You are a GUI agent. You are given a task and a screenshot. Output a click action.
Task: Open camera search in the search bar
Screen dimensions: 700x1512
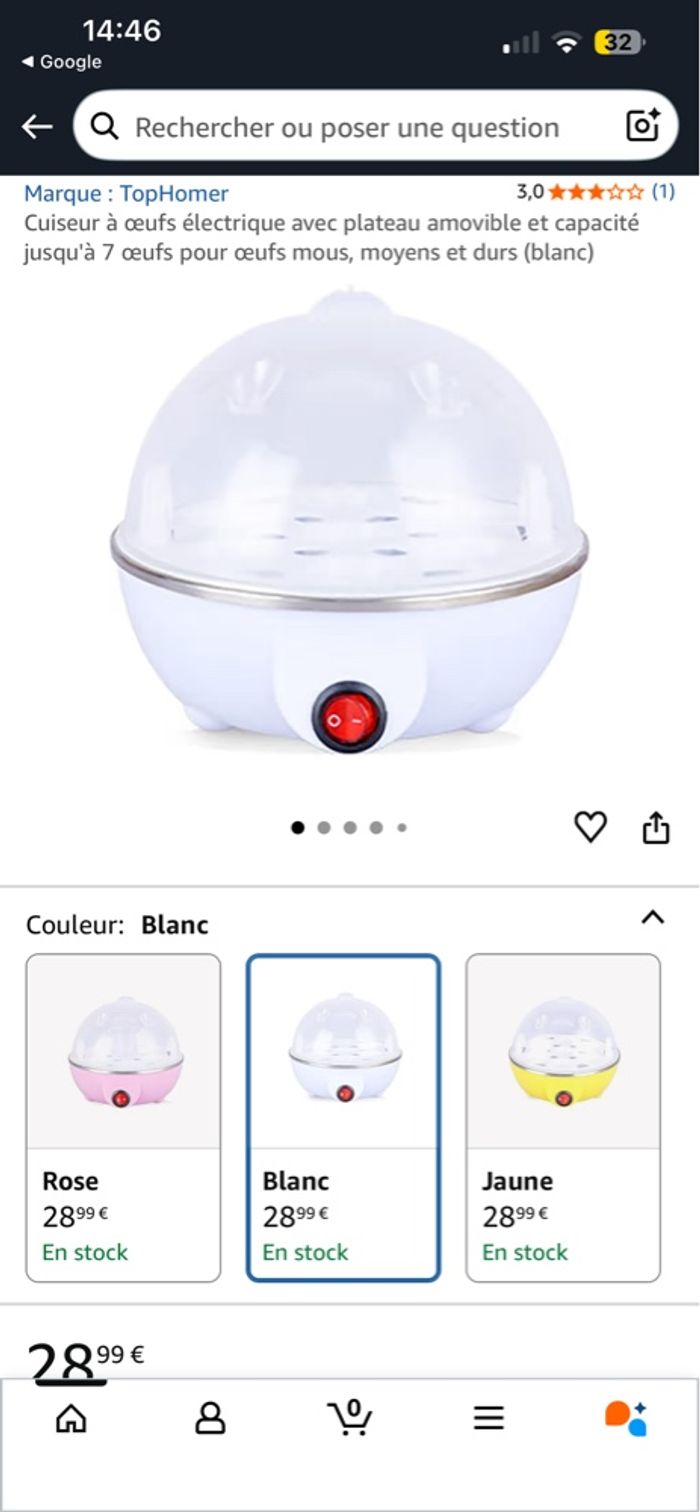point(643,126)
